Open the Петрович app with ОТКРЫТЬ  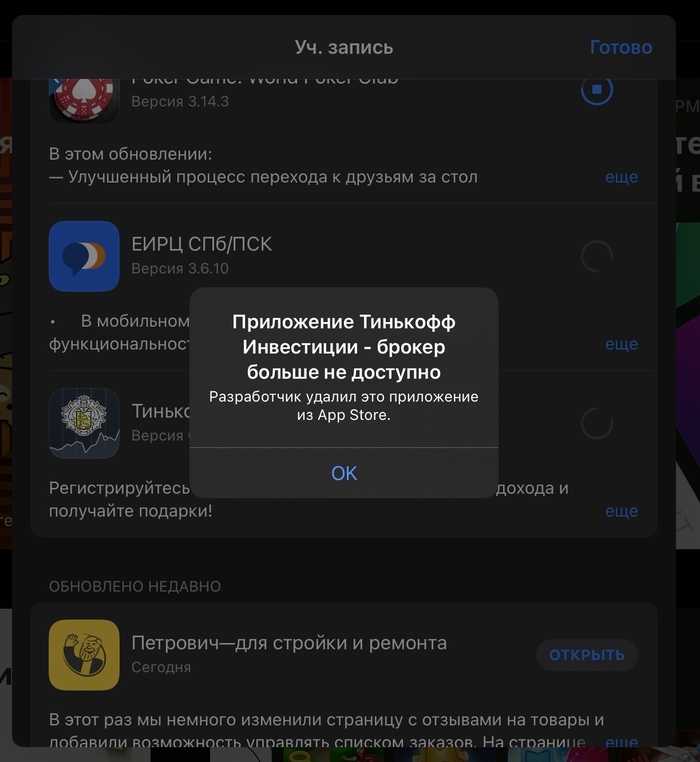(587, 655)
